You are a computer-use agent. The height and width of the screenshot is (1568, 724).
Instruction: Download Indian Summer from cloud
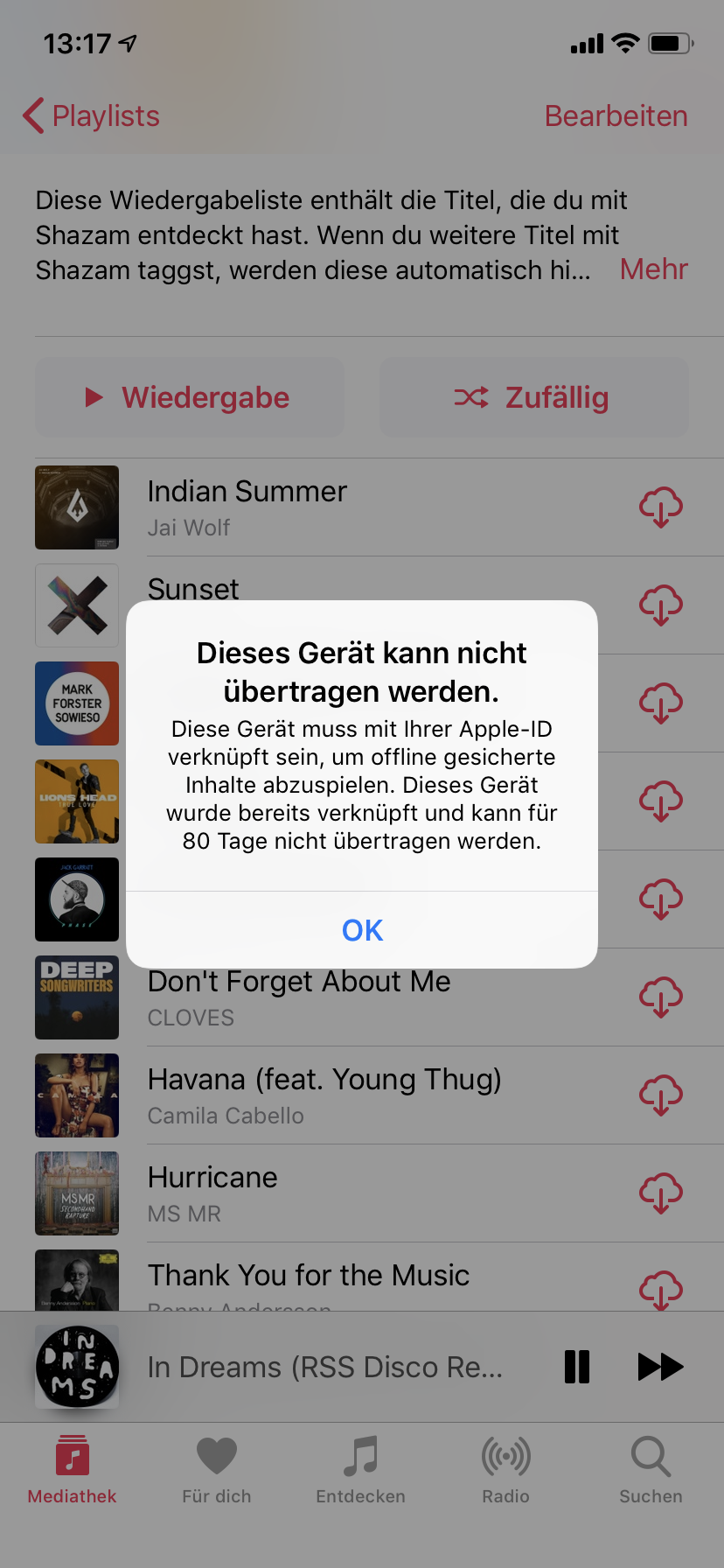661,507
